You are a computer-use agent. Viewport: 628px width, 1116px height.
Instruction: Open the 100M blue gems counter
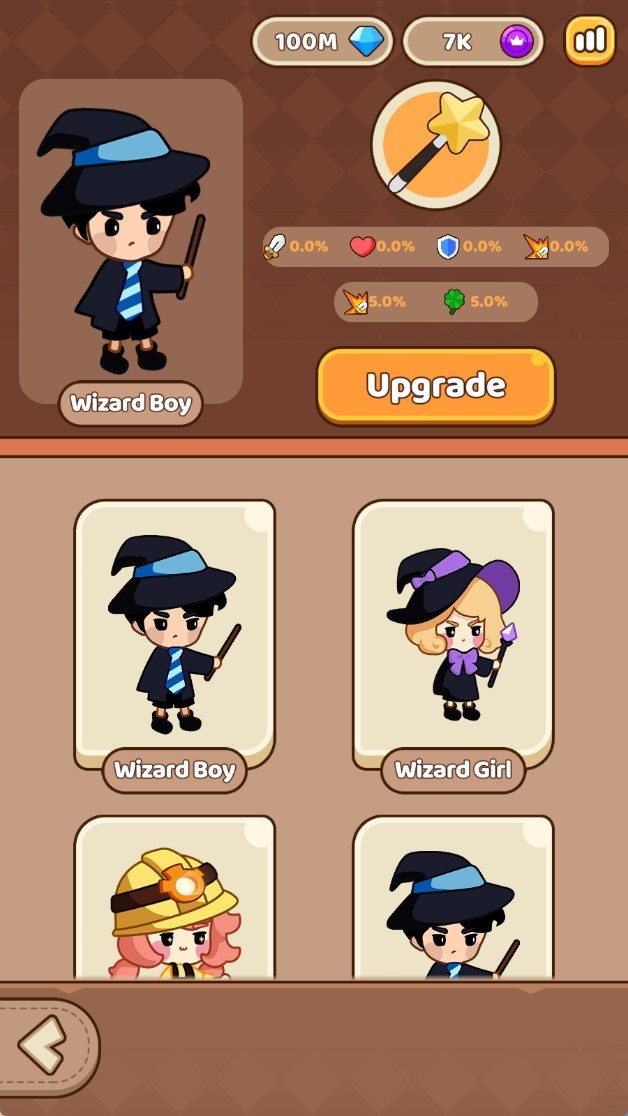[x=322, y=41]
